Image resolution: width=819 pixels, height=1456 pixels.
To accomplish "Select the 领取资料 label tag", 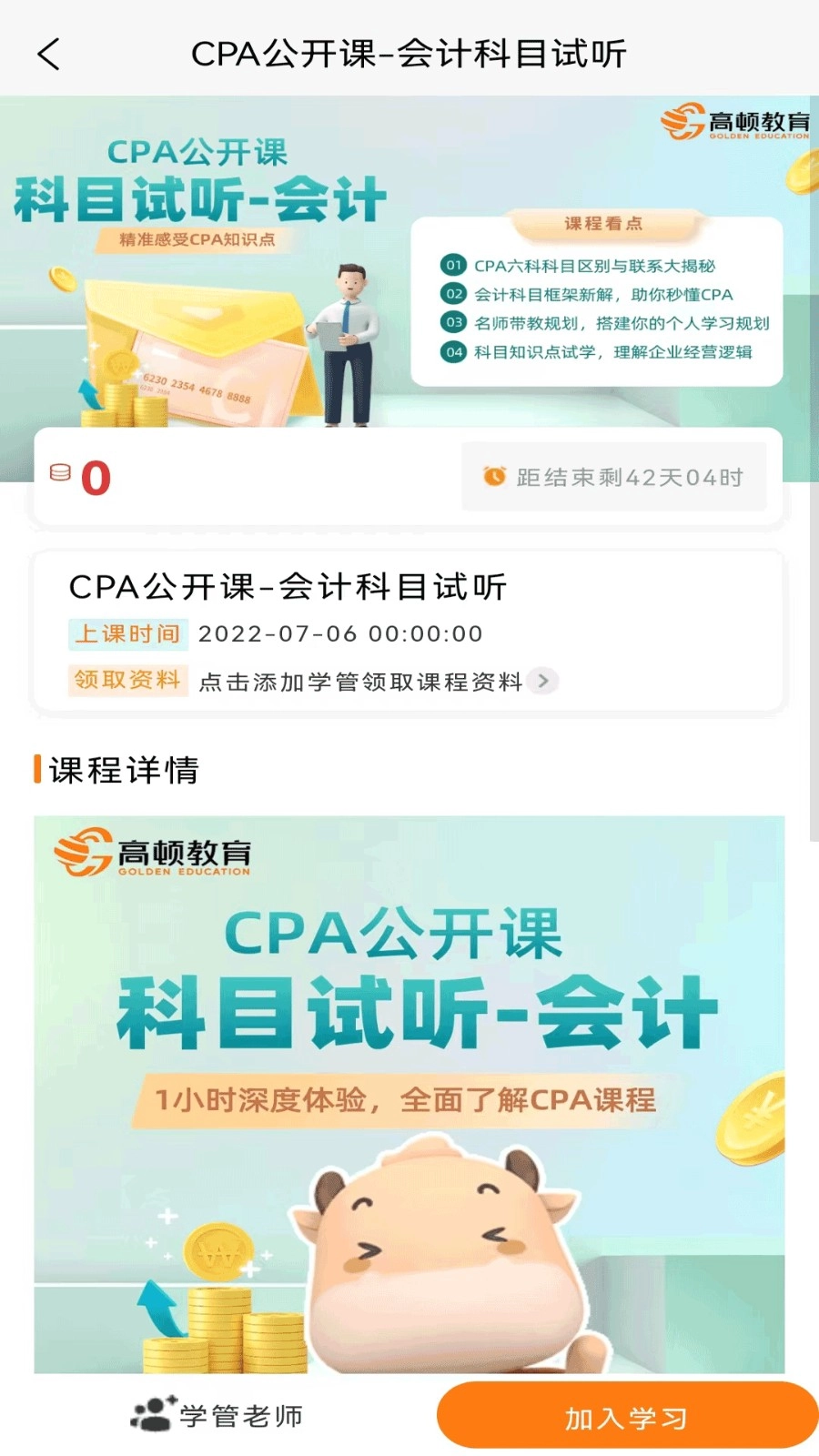I will point(126,681).
